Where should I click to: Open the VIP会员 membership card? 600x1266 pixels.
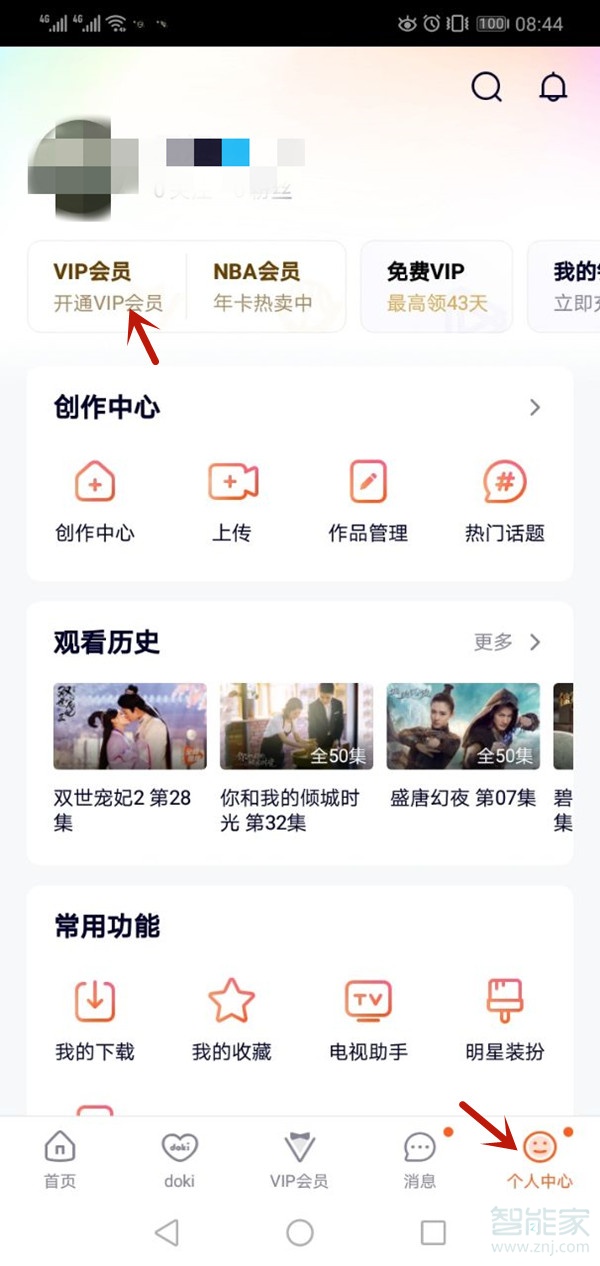coord(107,286)
